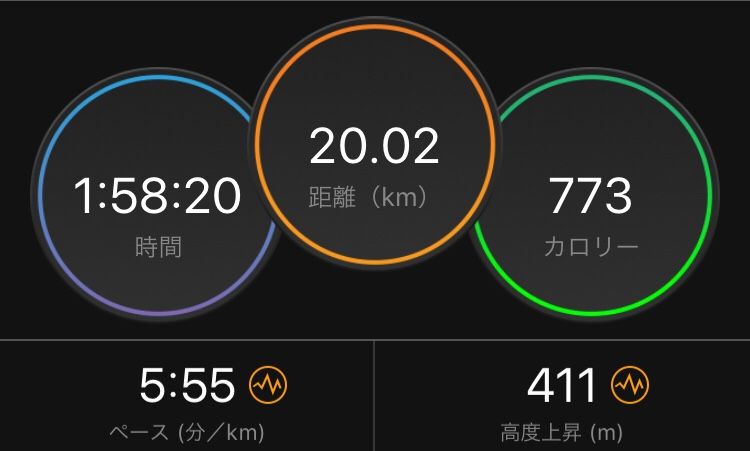Open the pace chart icon
Image resolution: width=750 pixels, height=451 pixels.
[268, 385]
